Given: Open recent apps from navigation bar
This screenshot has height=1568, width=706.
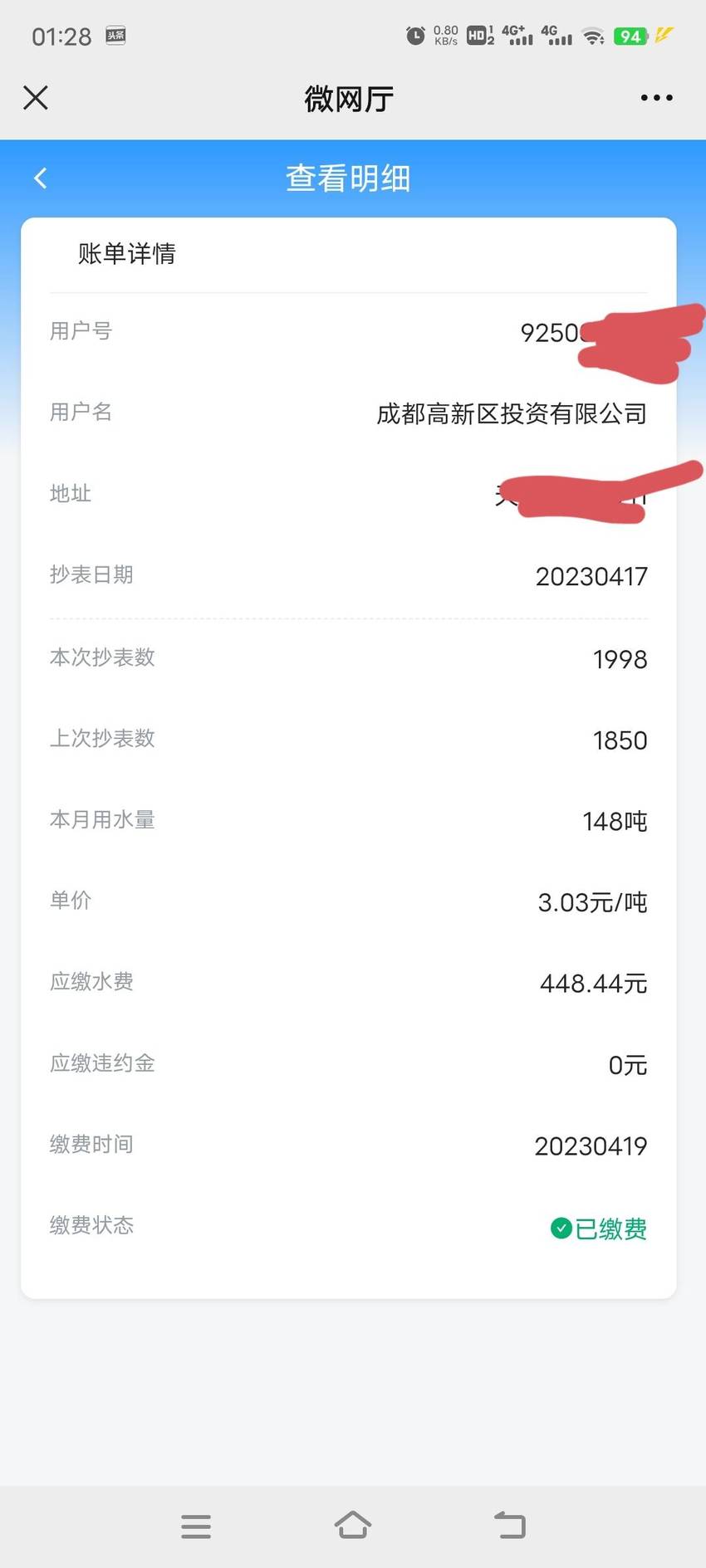Looking at the screenshot, I should click(x=196, y=1526).
